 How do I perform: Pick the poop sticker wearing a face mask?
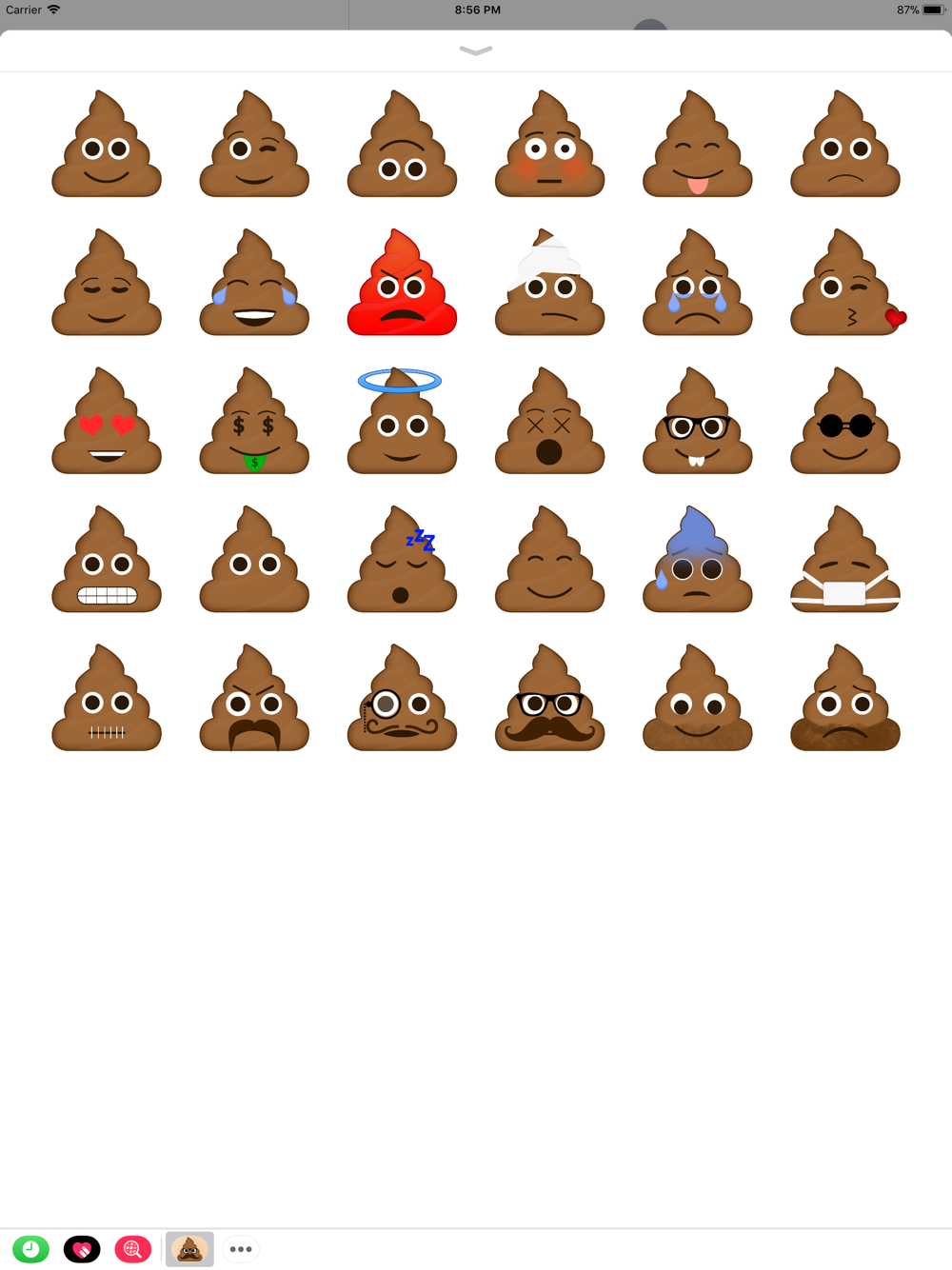click(x=844, y=560)
